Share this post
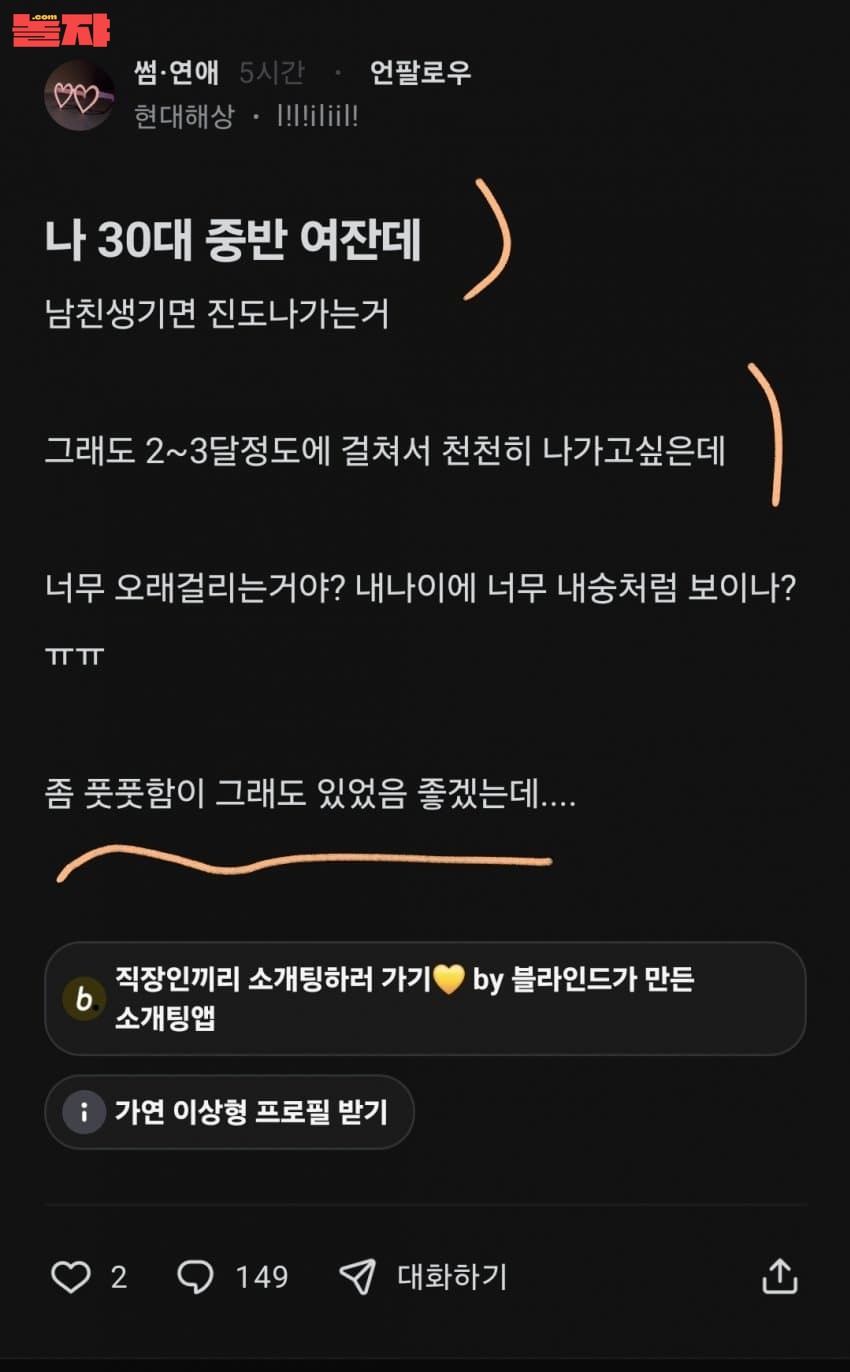The height and width of the screenshot is (1372, 850). pyautogui.click(x=779, y=1276)
